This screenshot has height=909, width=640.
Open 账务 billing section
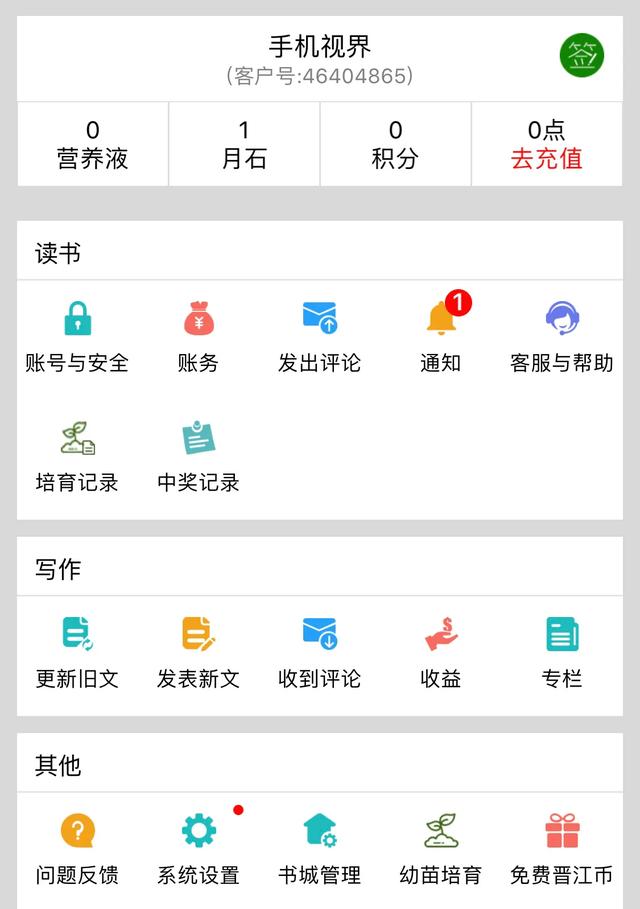[x=198, y=337]
